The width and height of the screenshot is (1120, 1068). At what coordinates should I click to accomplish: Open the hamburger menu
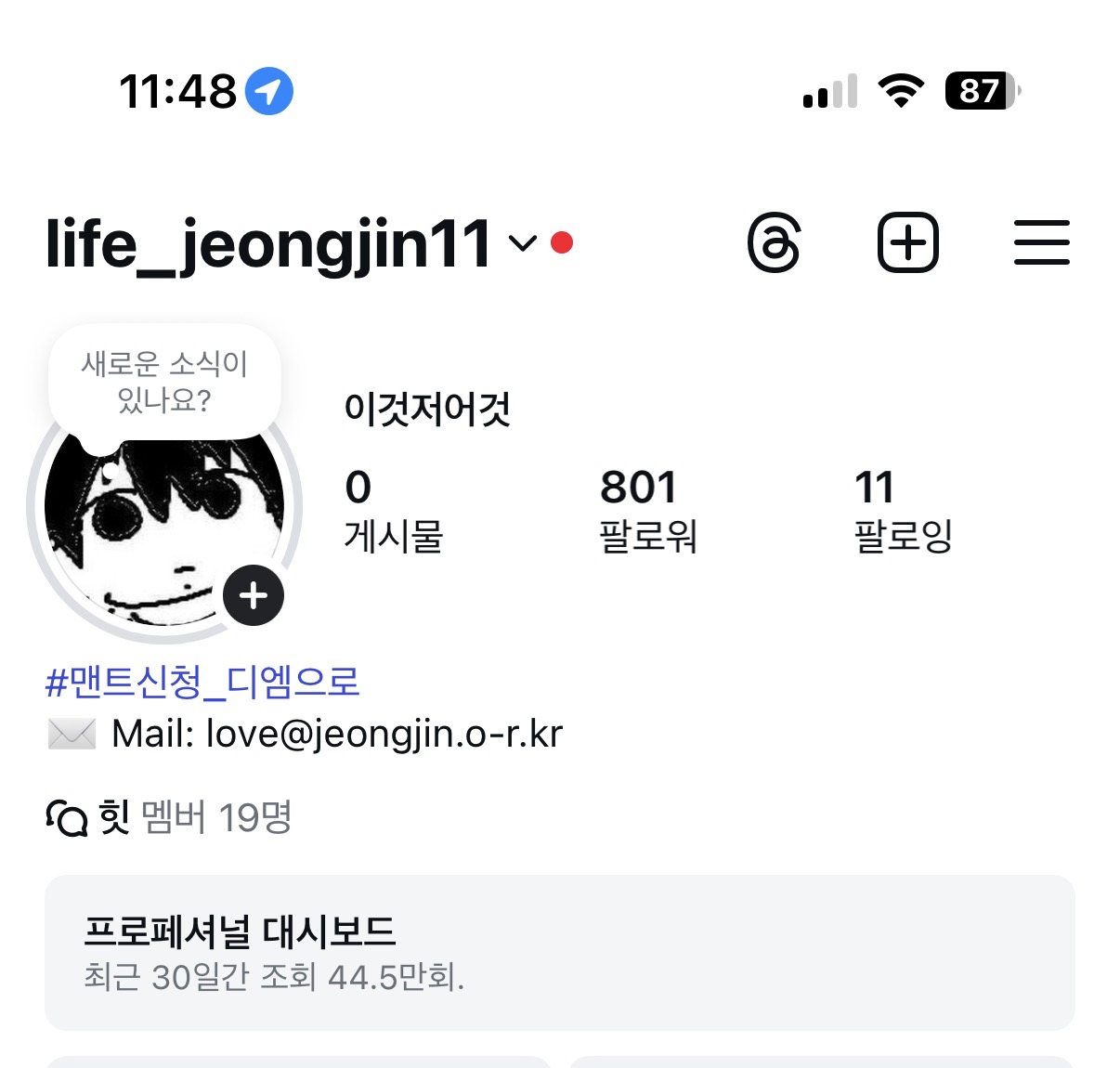tap(1041, 243)
